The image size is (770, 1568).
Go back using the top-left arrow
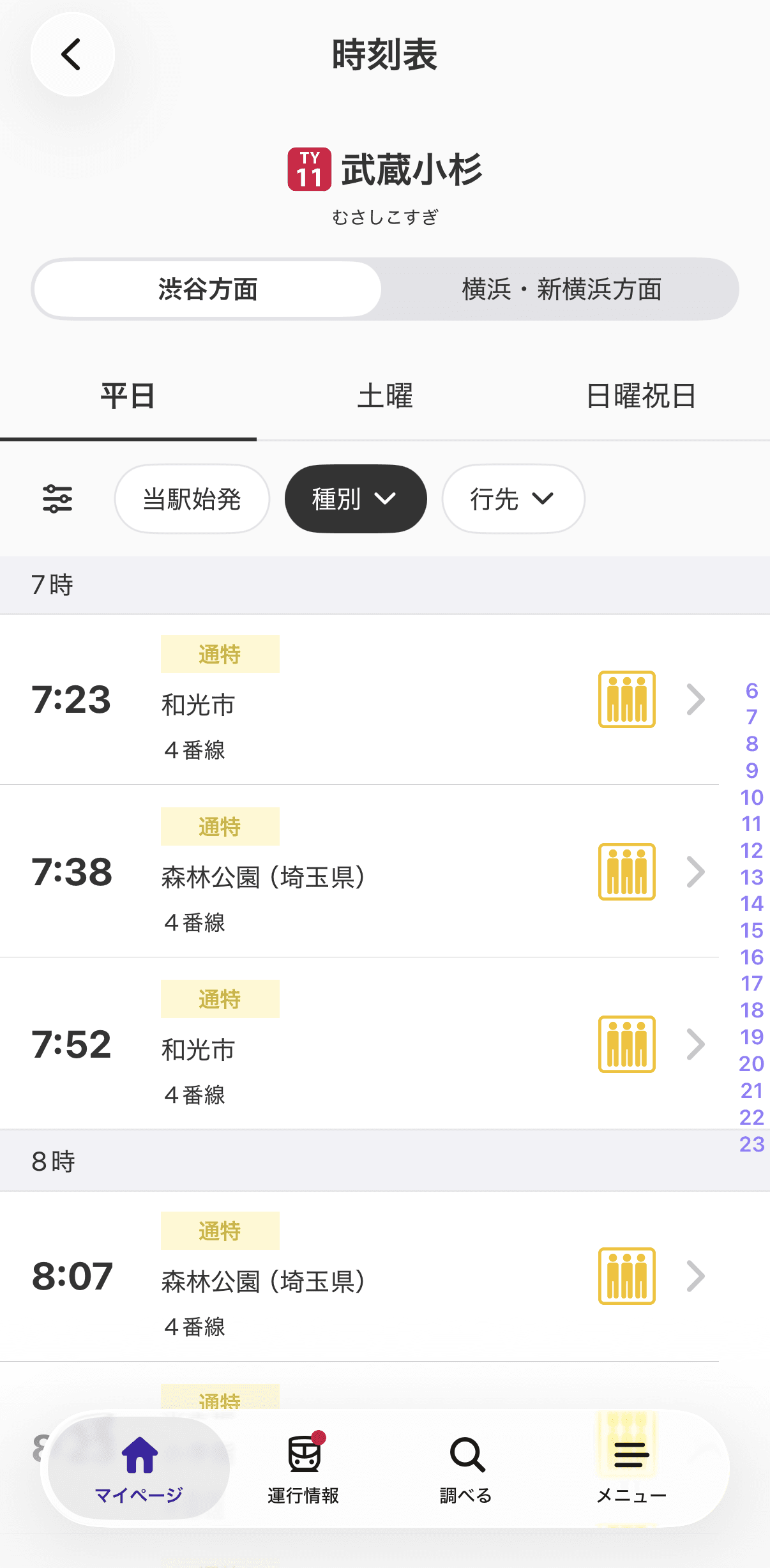(x=73, y=54)
